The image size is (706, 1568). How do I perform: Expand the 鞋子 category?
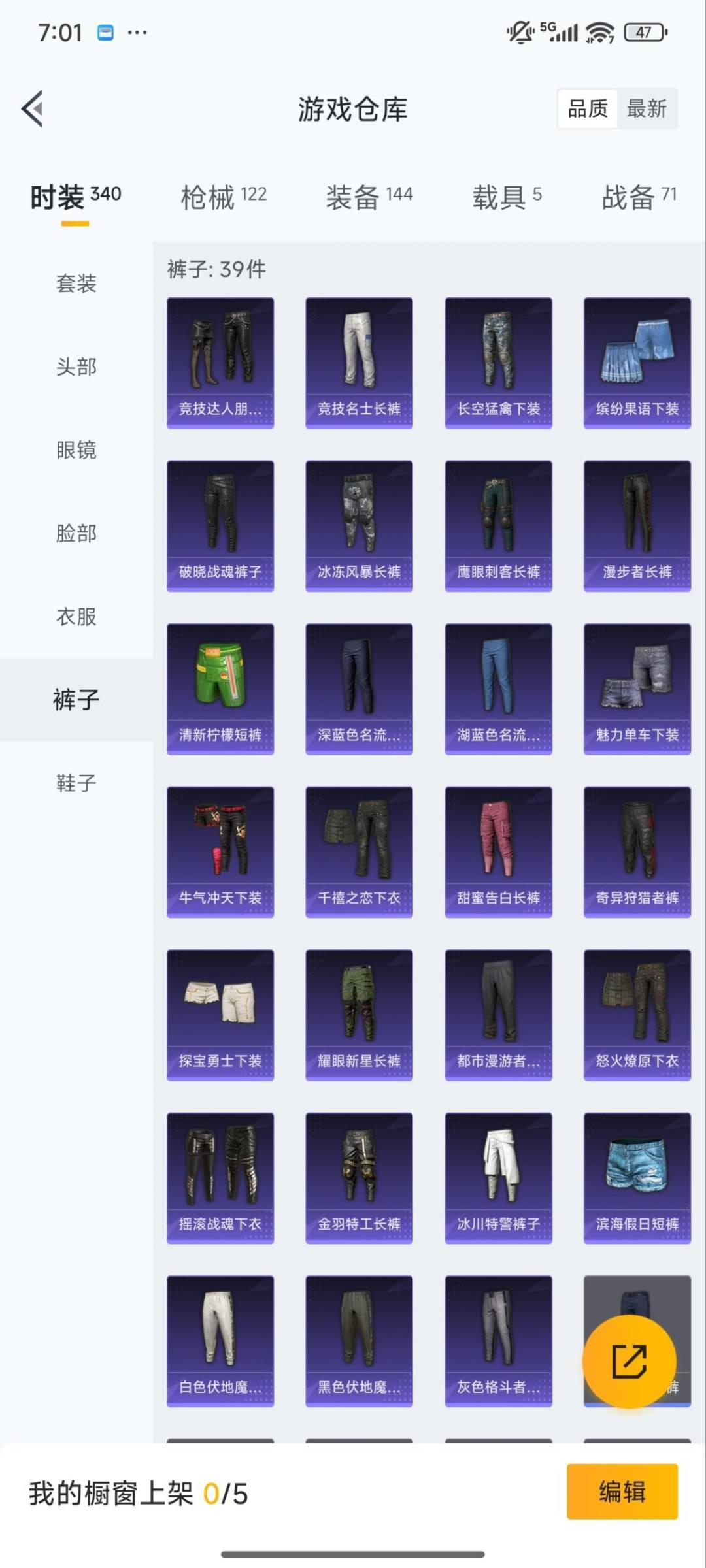click(76, 781)
